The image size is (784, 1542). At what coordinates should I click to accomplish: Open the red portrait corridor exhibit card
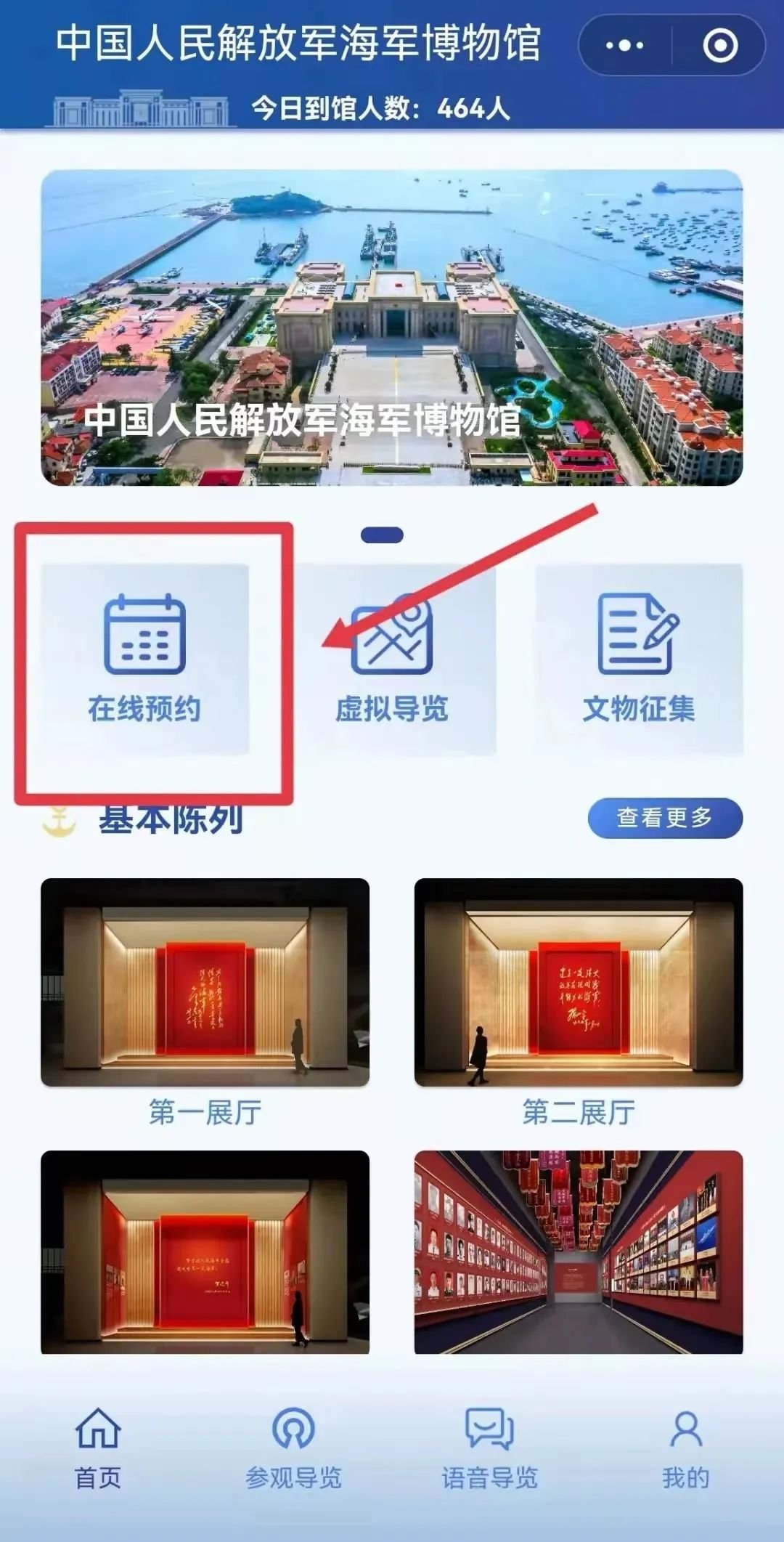(579, 1251)
